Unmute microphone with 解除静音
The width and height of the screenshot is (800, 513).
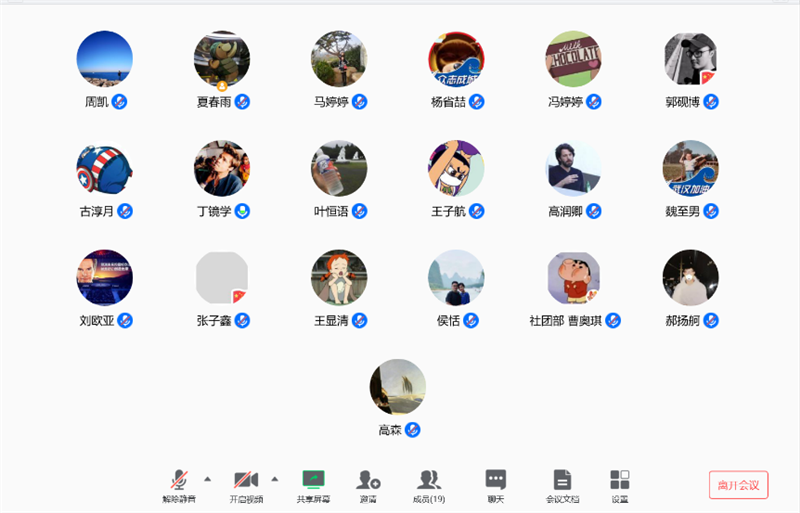pyautogui.click(x=179, y=483)
